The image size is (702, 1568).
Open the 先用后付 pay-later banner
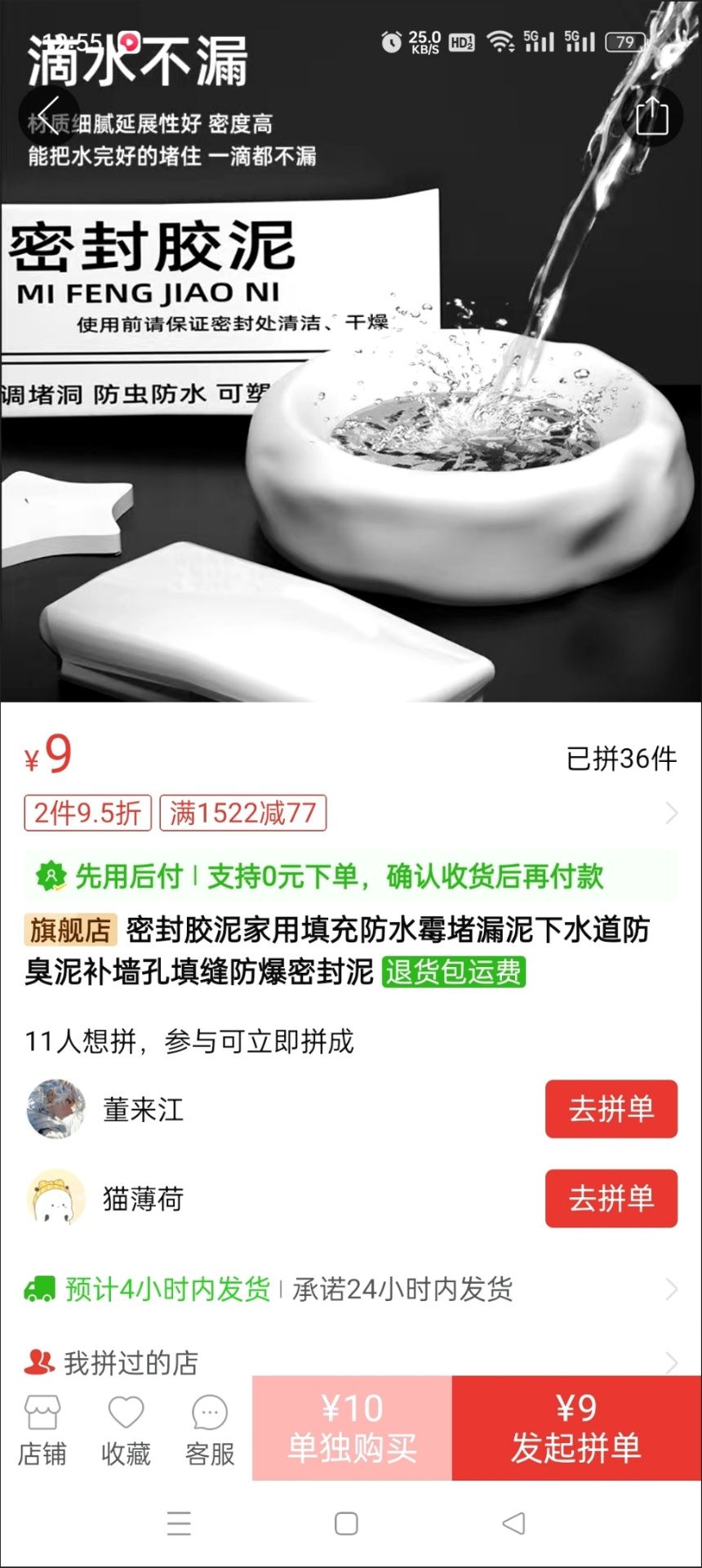tap(351, 876)
